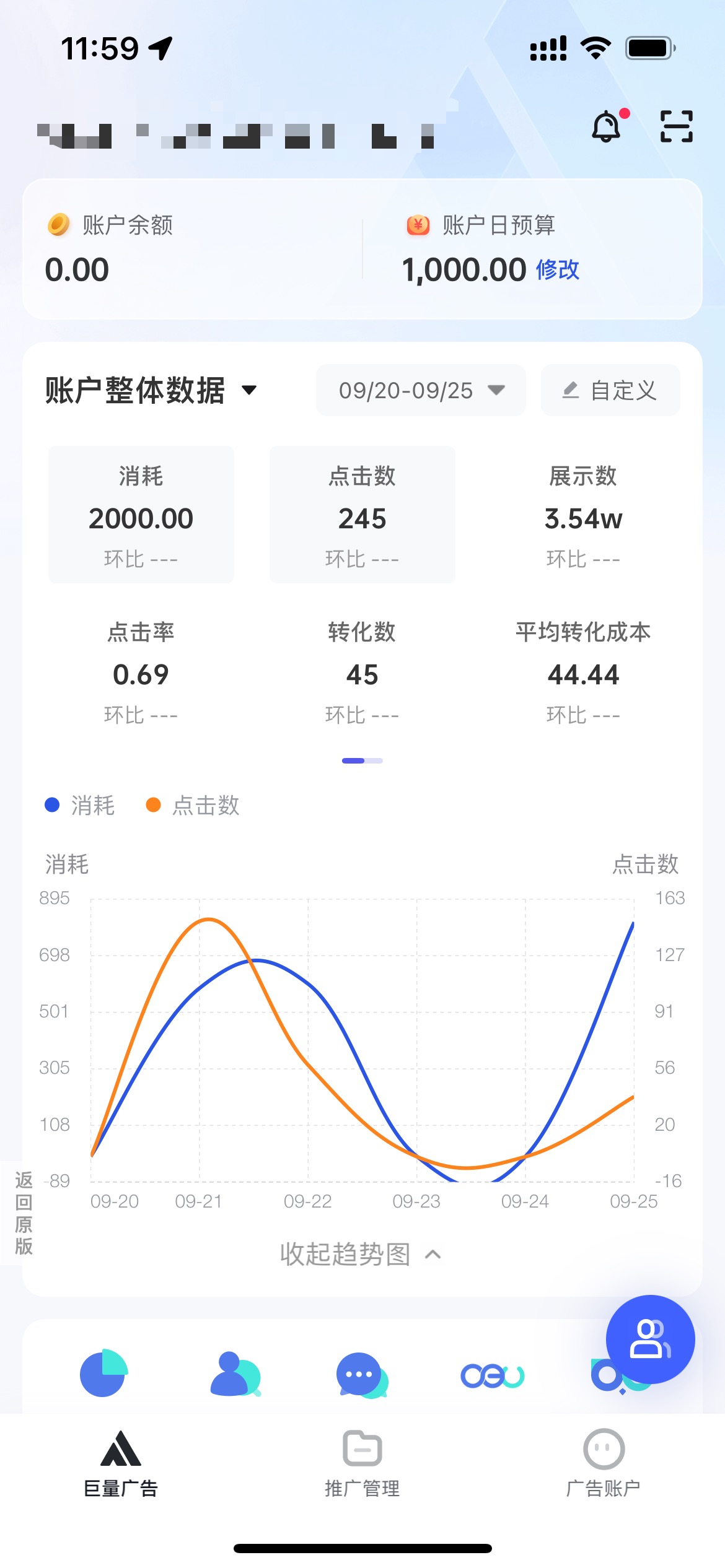Viewport: 725px width, 1568px height.
Task: Open the scan icon
Action: (x=676, y=126)
